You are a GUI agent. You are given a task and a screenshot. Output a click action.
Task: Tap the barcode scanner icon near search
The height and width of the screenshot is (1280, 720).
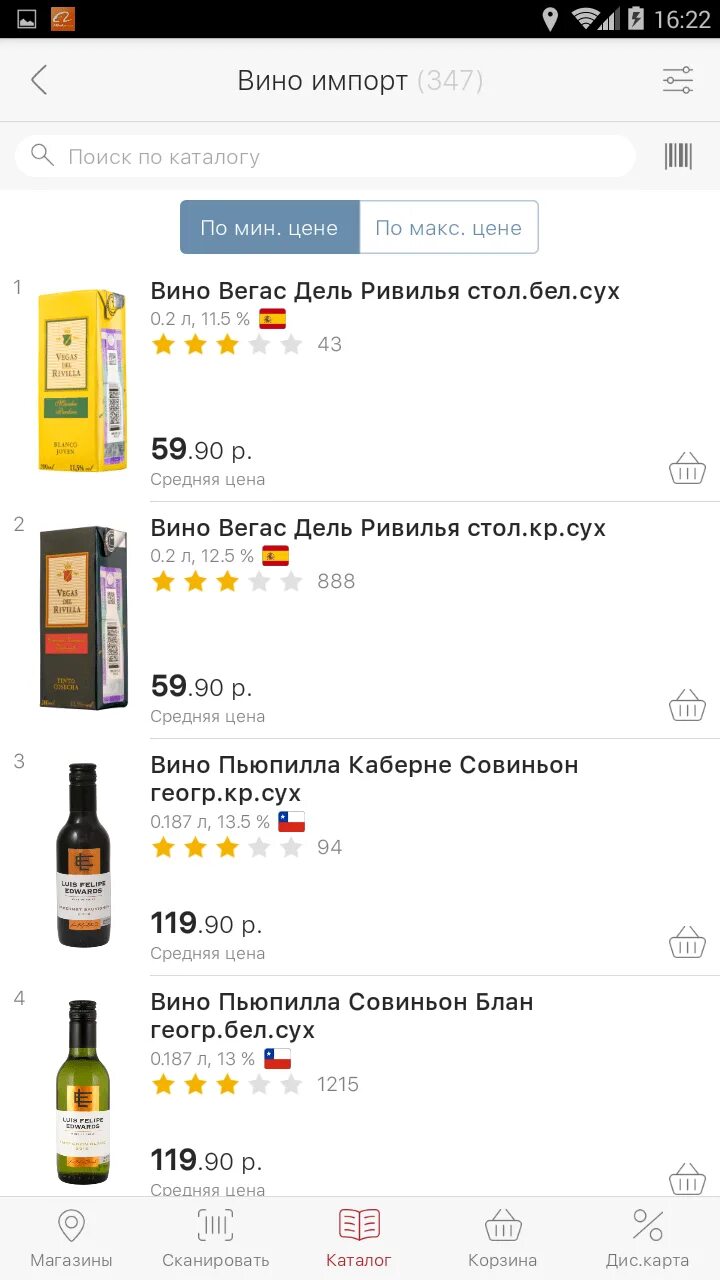(677, 155)
